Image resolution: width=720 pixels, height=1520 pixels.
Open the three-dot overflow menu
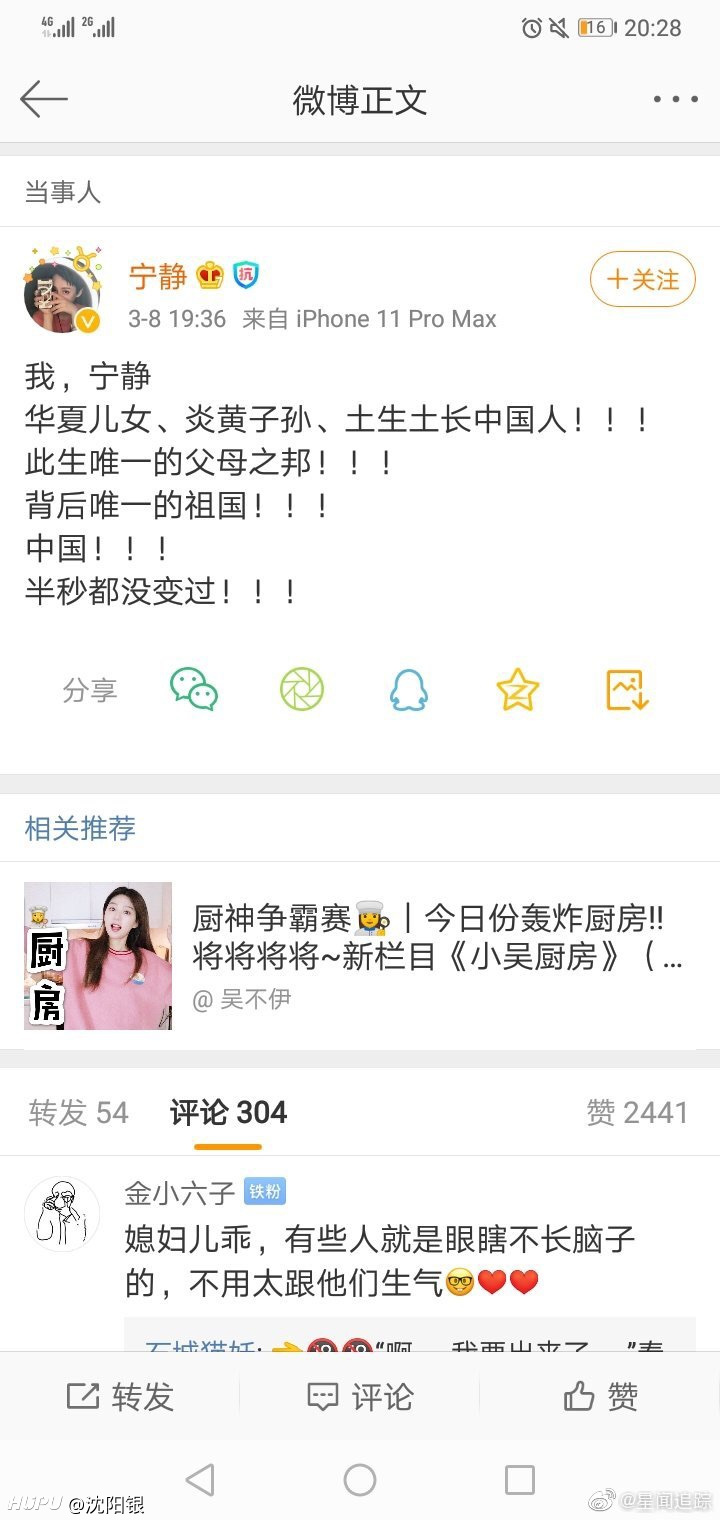tap(675, 99)
